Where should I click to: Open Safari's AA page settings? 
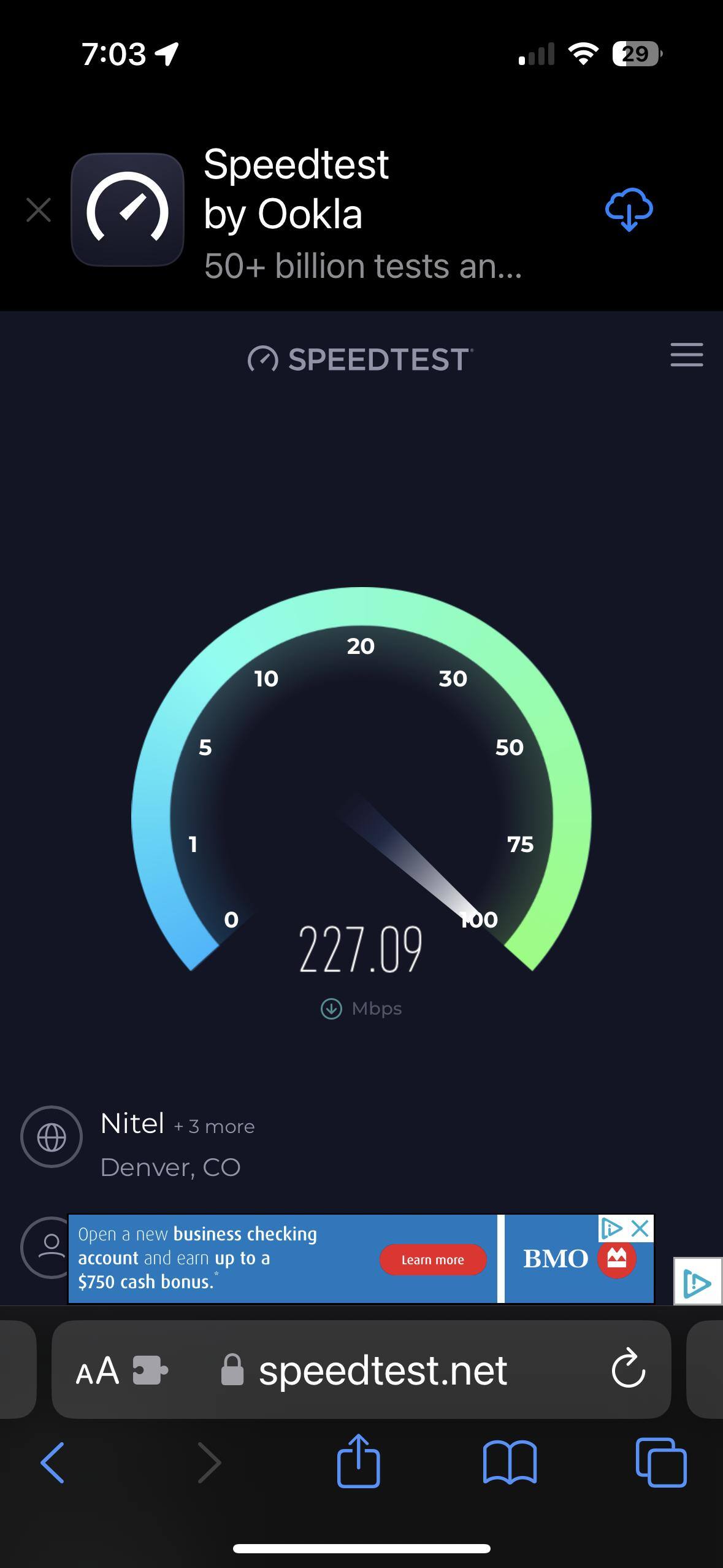(97, 1370)
